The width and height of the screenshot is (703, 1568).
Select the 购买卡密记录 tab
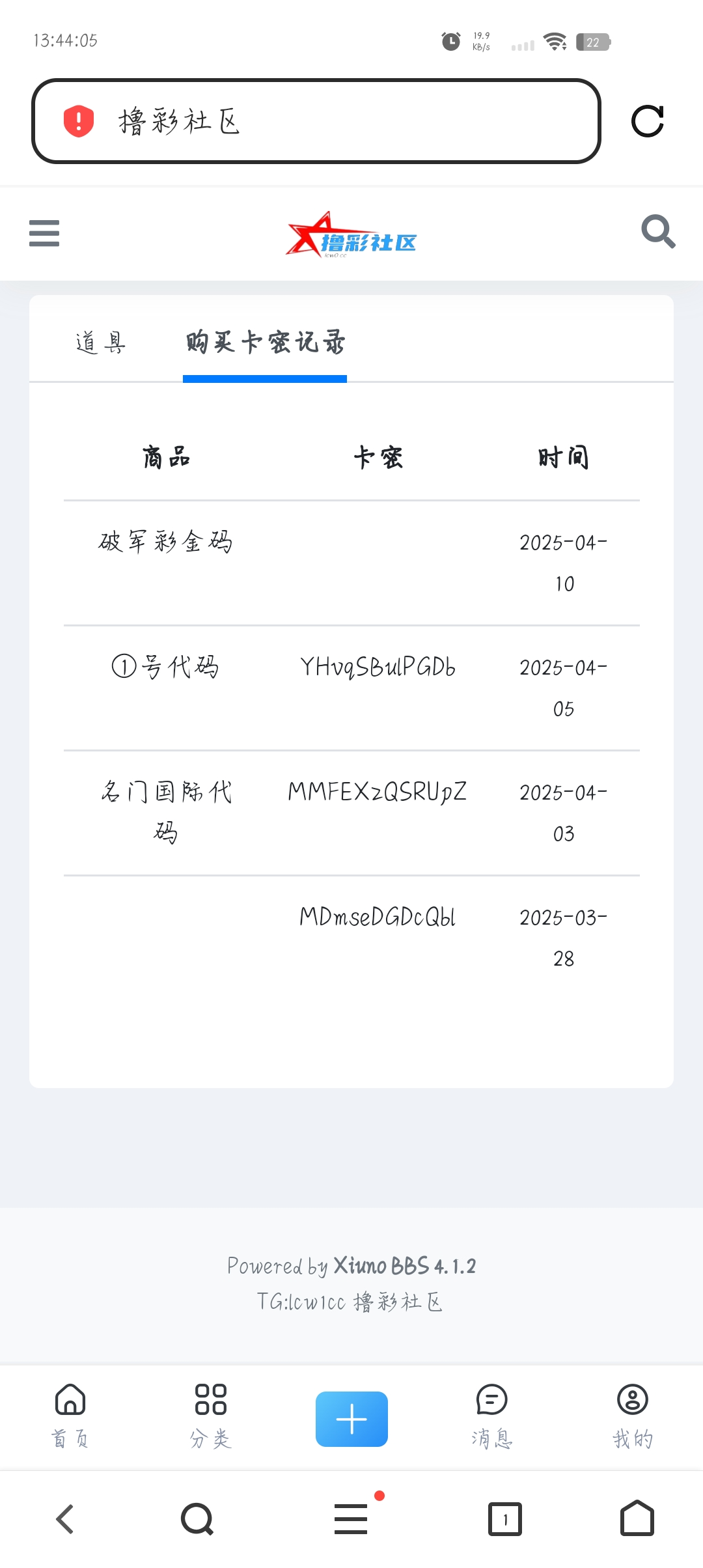[x=265, y=343]
